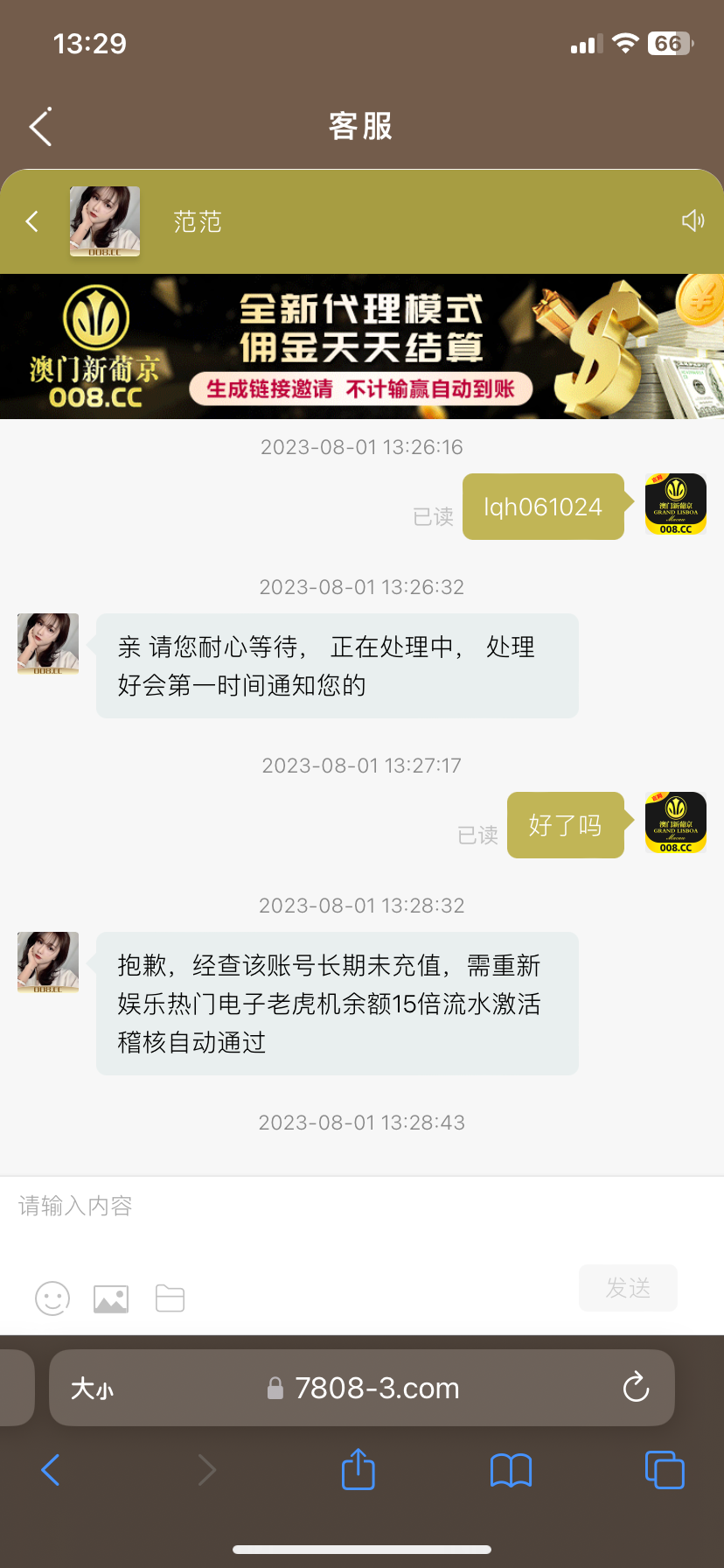Toggle the chat sound speaker icon
This screenshot has width=724, height=1568.
(693, 220)
